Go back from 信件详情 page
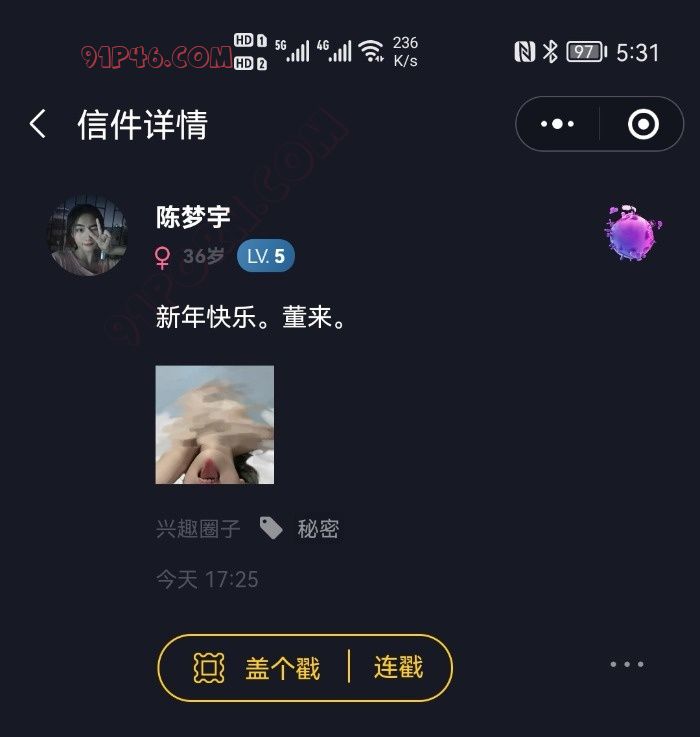The height and width of the screenshot is (737, 700). click(x=38, y=125)
